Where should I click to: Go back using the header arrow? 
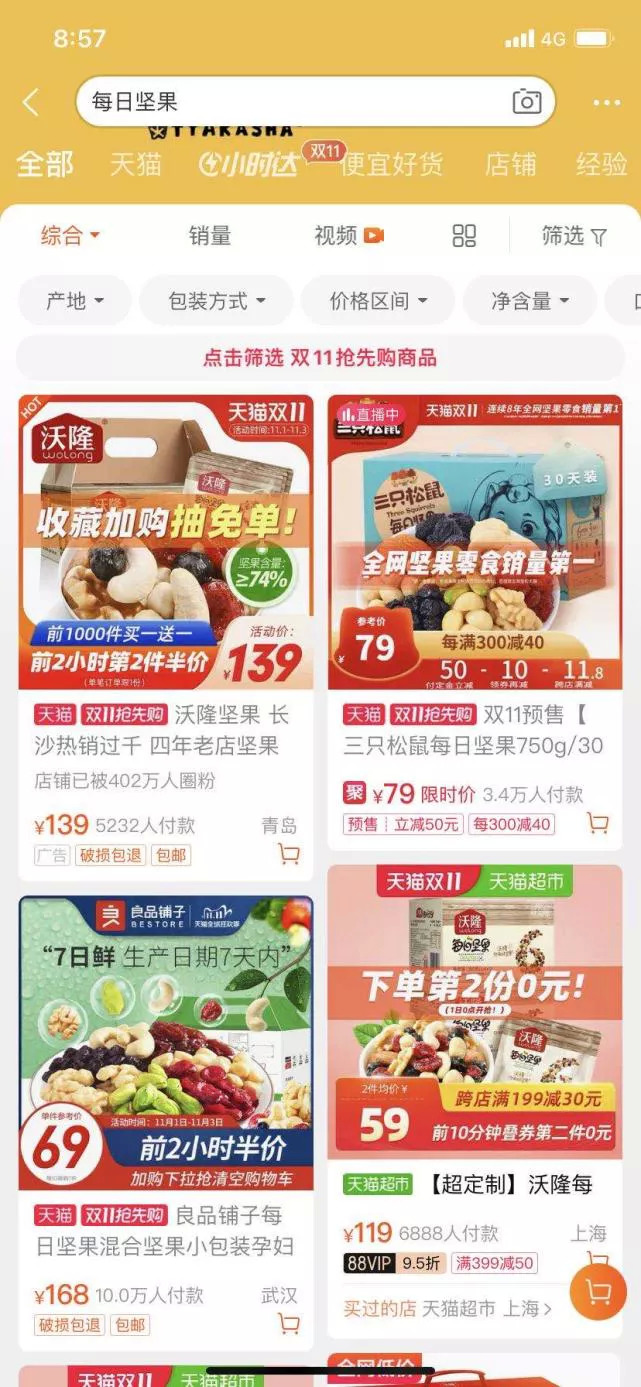click(x=31, y=101)
